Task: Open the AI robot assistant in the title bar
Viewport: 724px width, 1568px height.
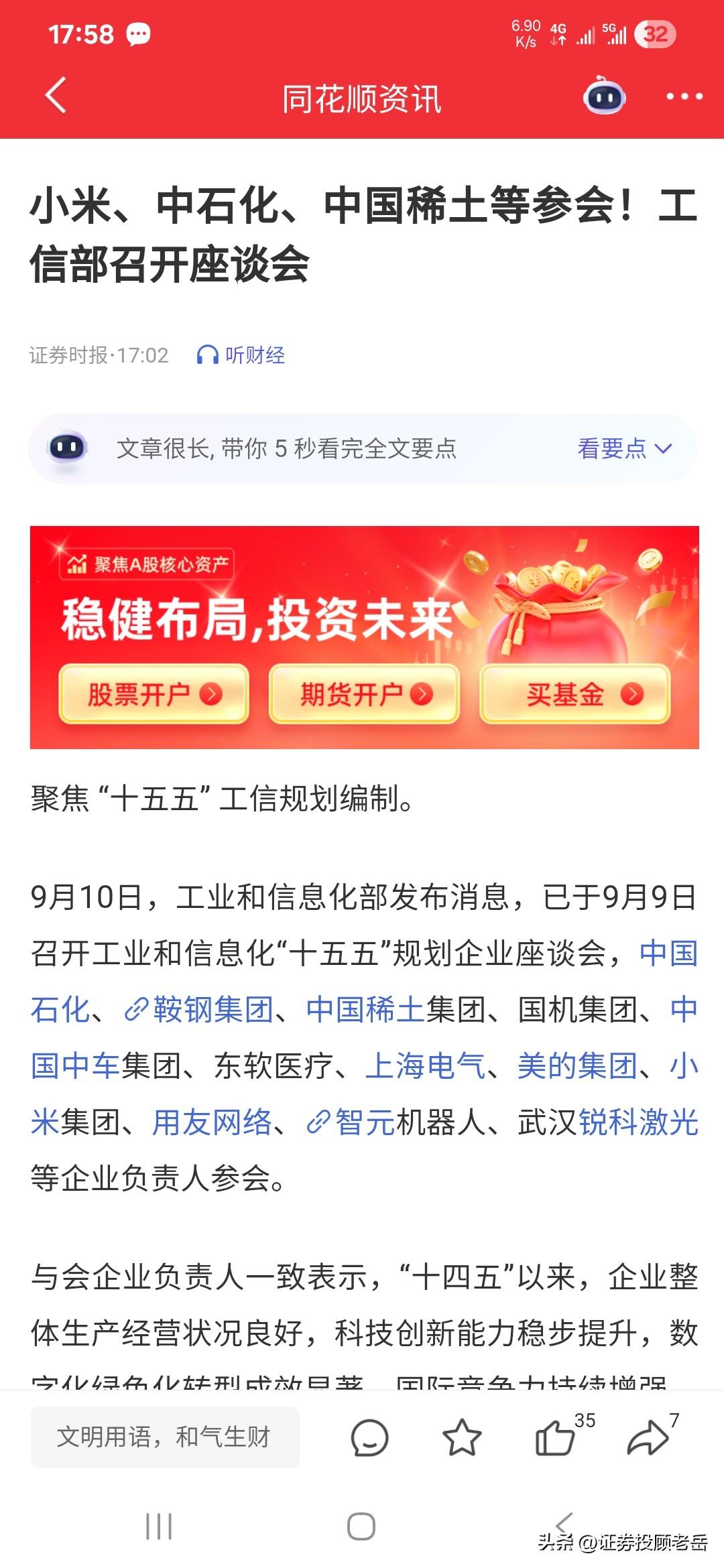Action: [x=603, y=96]
